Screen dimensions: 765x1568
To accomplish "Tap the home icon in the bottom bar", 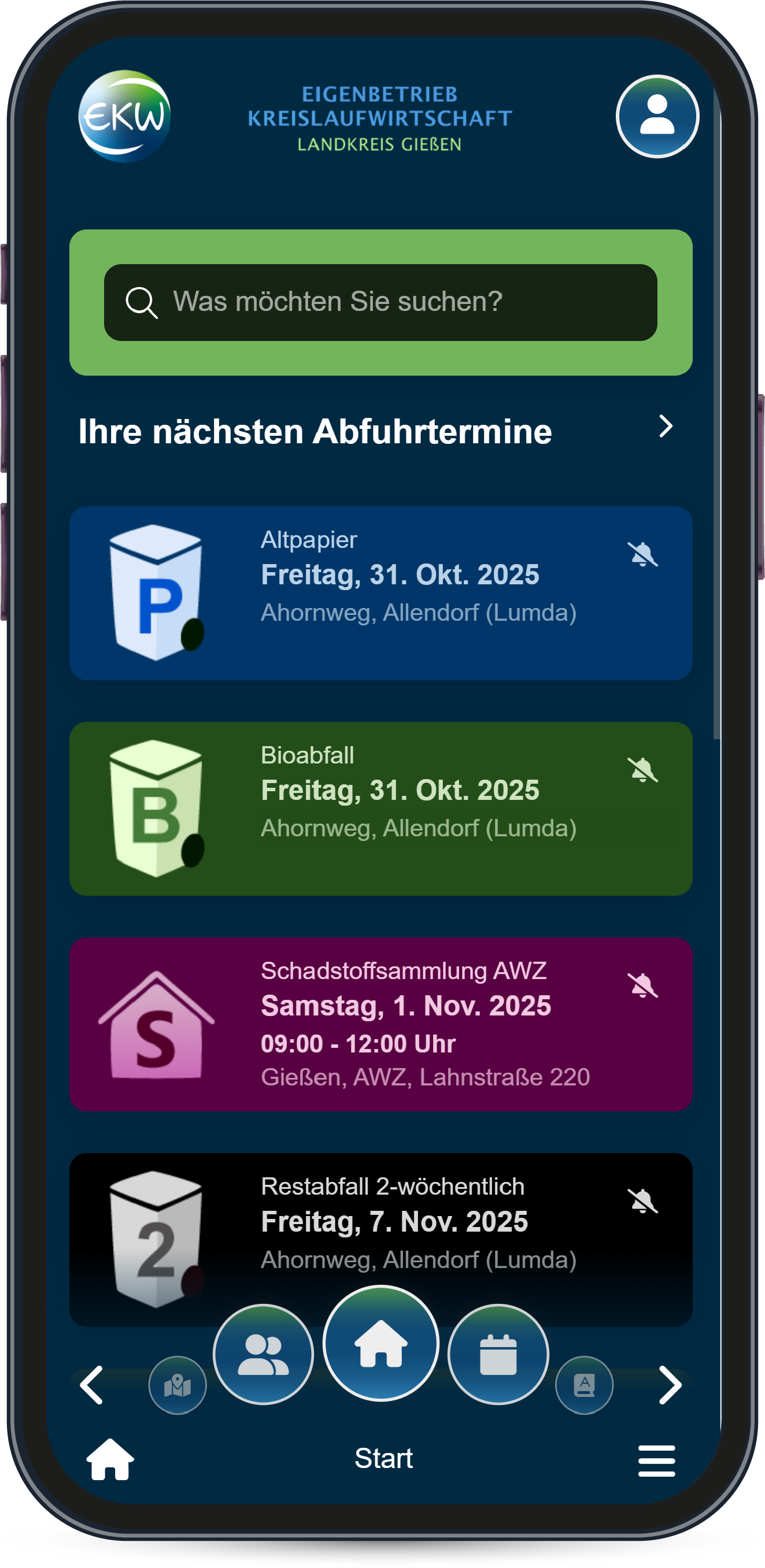I will (x=110, y=1460).
